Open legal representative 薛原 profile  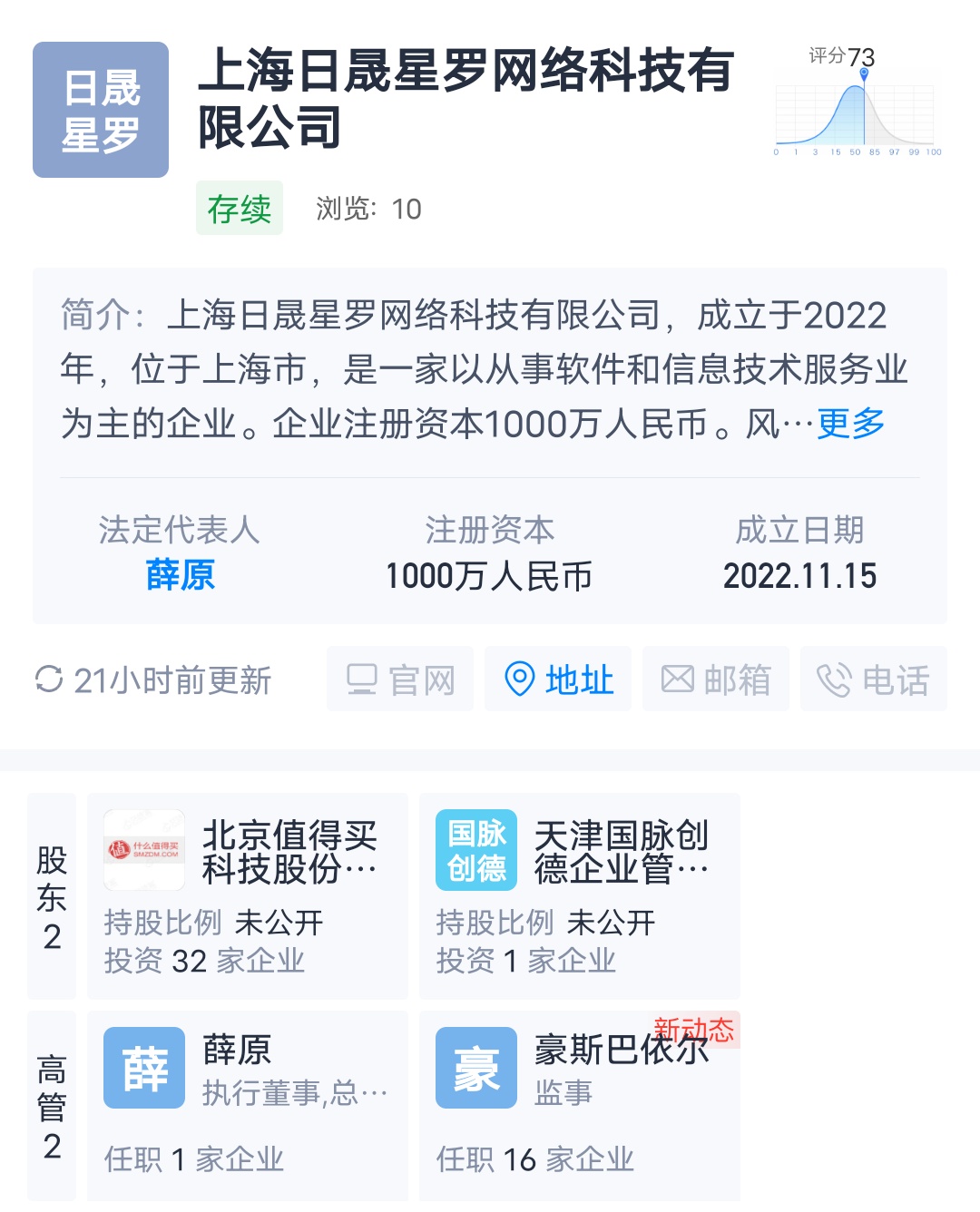(x=180, y=575)
